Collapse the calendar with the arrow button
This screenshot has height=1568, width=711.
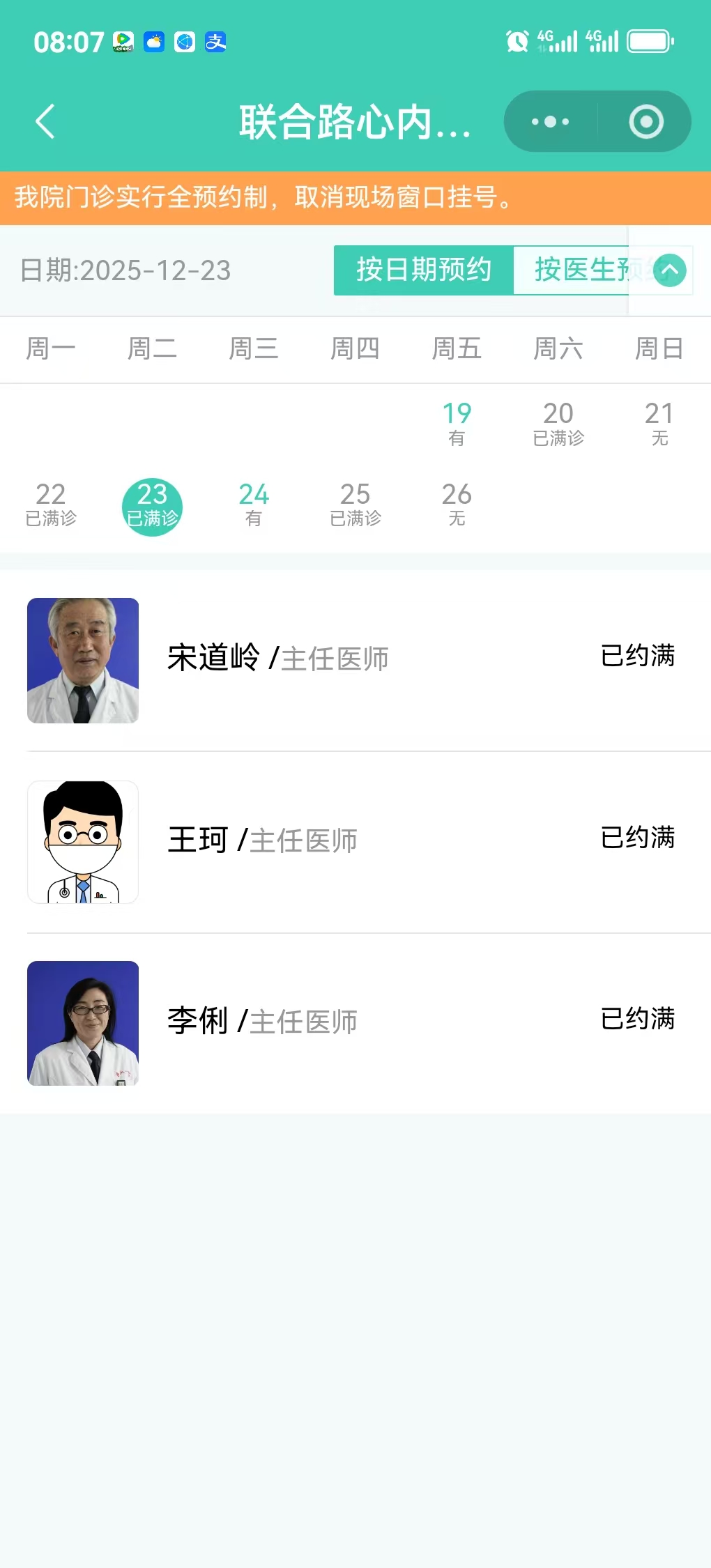pyautogui.click(x=670, y=270)
